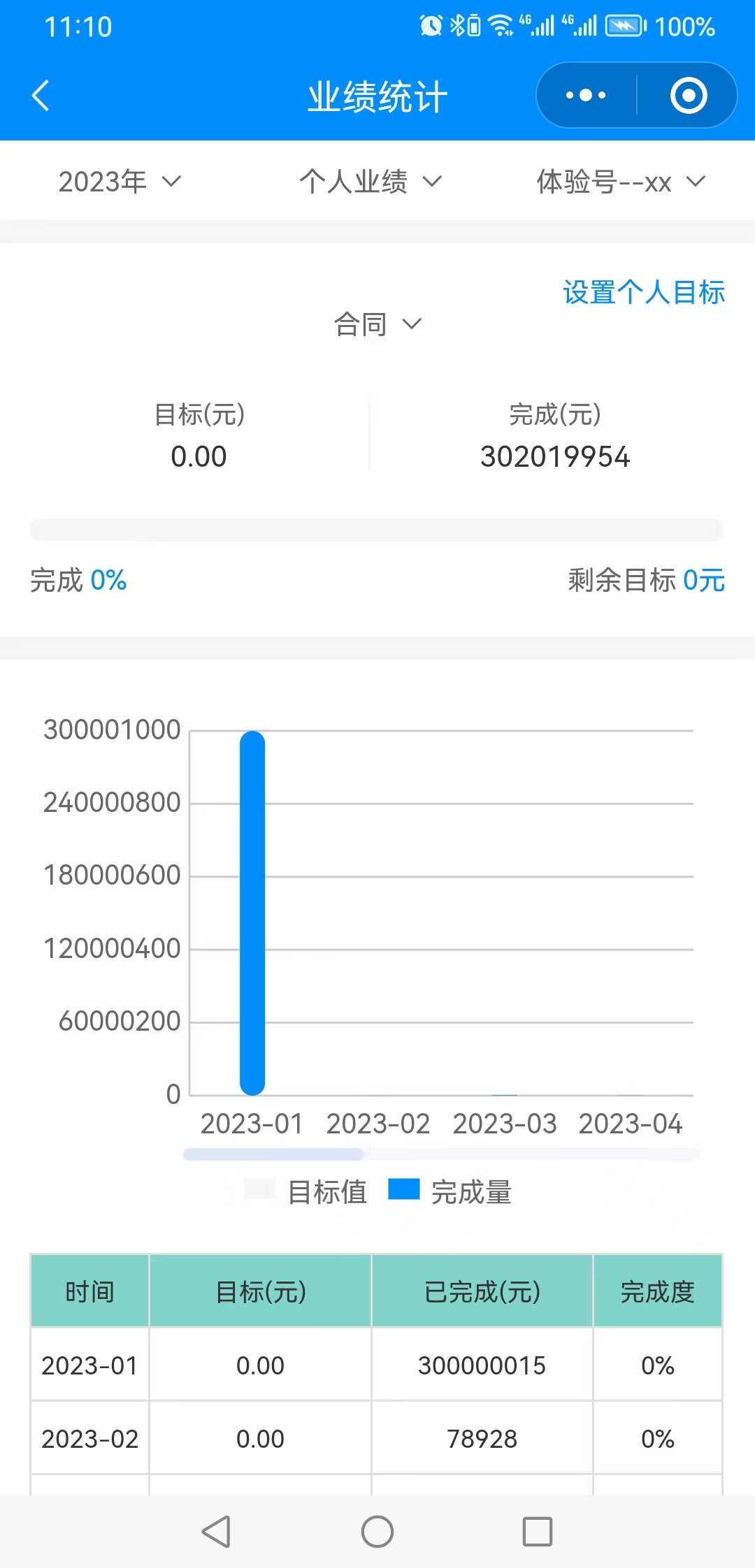The height and width of the screenshot is (1568, 755).
Task: Toggle the 目标值 legend in chart
Action: (x=306, y=1191)
